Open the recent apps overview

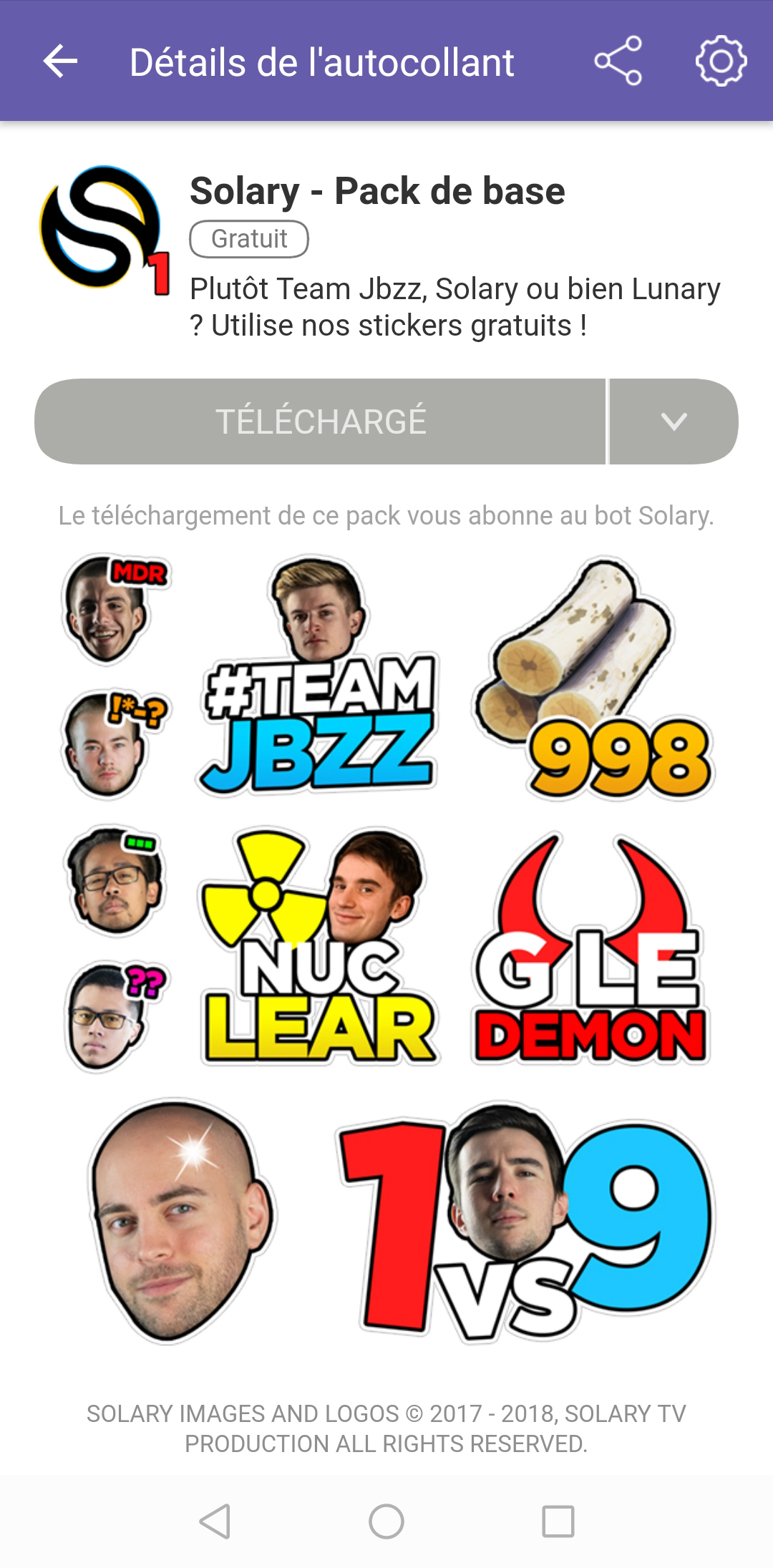(x=558, y=1521)
